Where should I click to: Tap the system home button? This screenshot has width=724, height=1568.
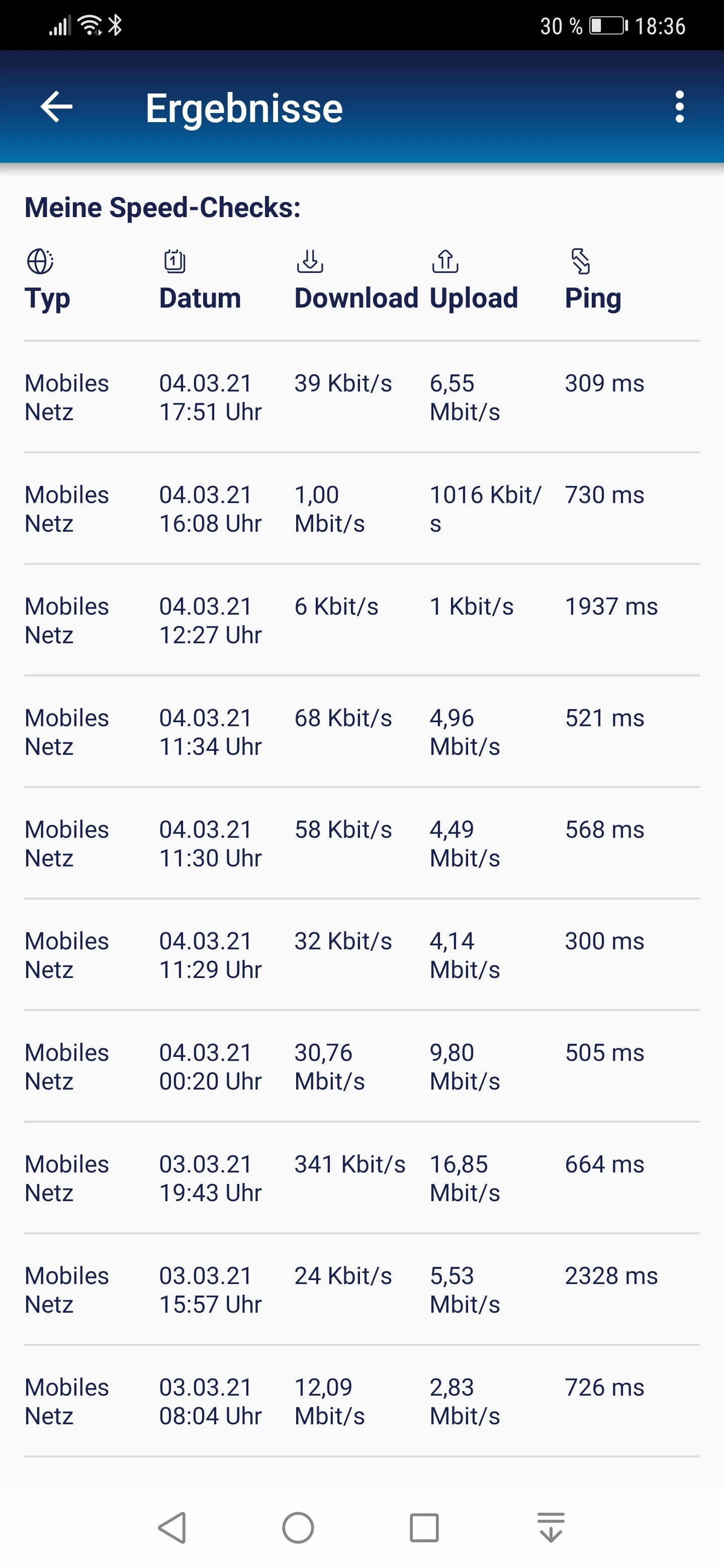point(298,1527)
